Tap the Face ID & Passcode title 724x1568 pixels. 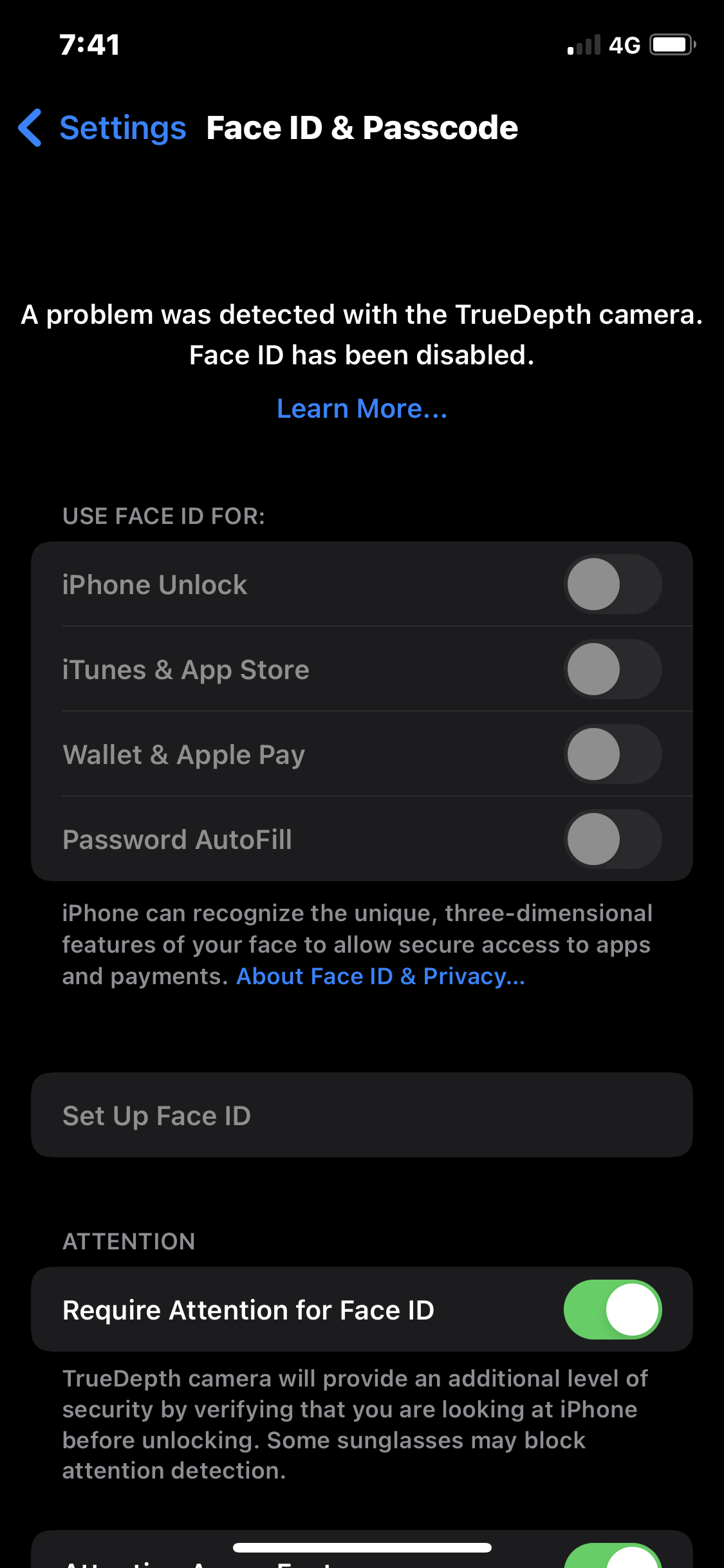362,128
